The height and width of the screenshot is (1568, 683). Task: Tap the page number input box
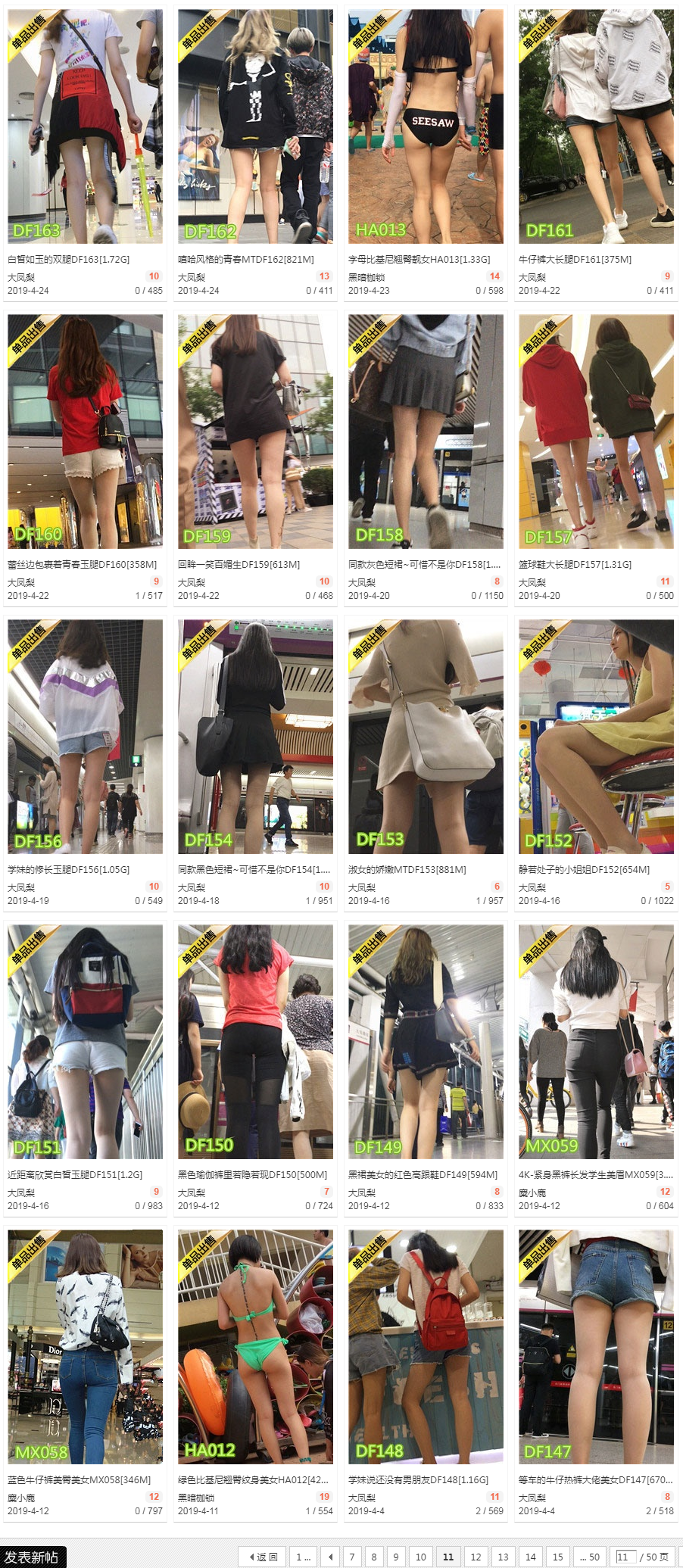click(625, 1557)
